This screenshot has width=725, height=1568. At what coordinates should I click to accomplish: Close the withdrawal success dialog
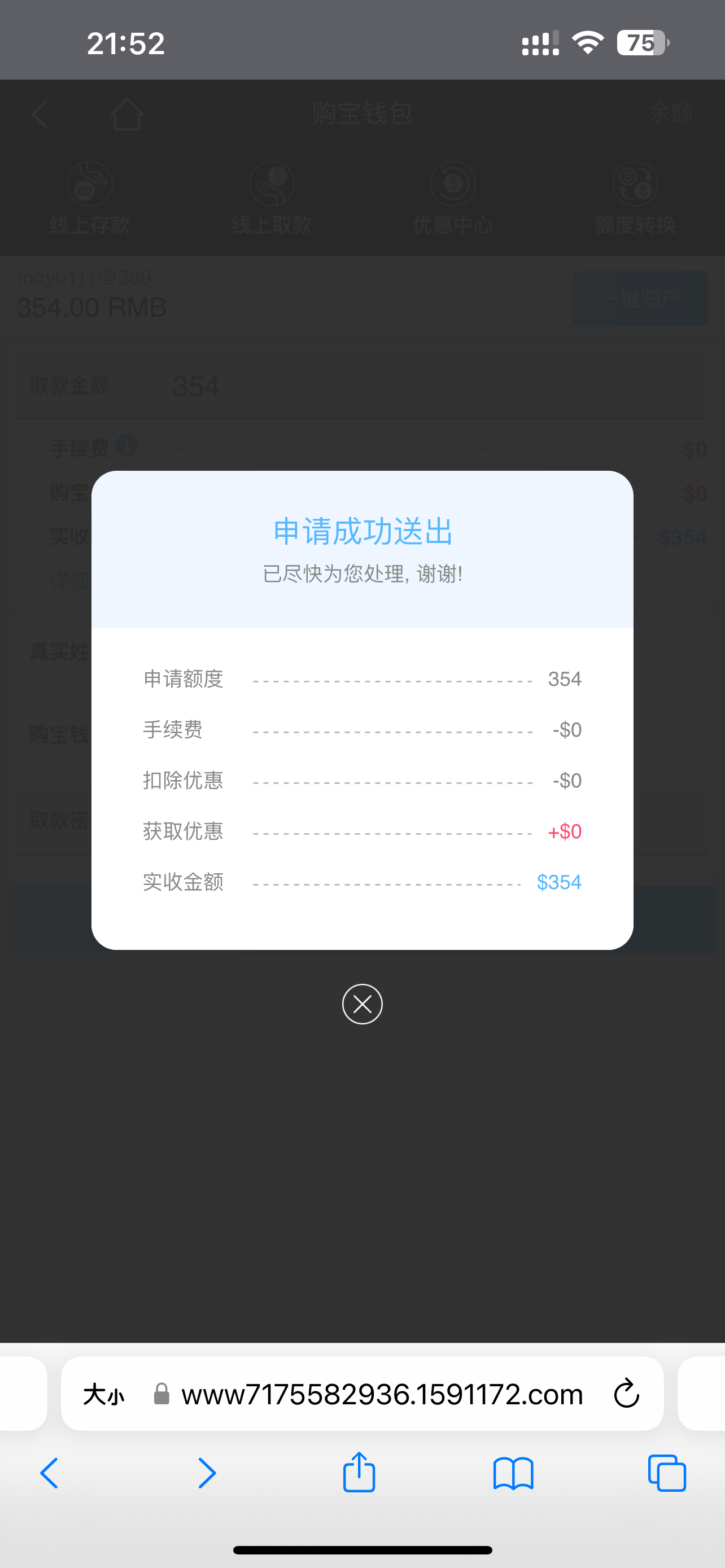(x=362, y=1004)
